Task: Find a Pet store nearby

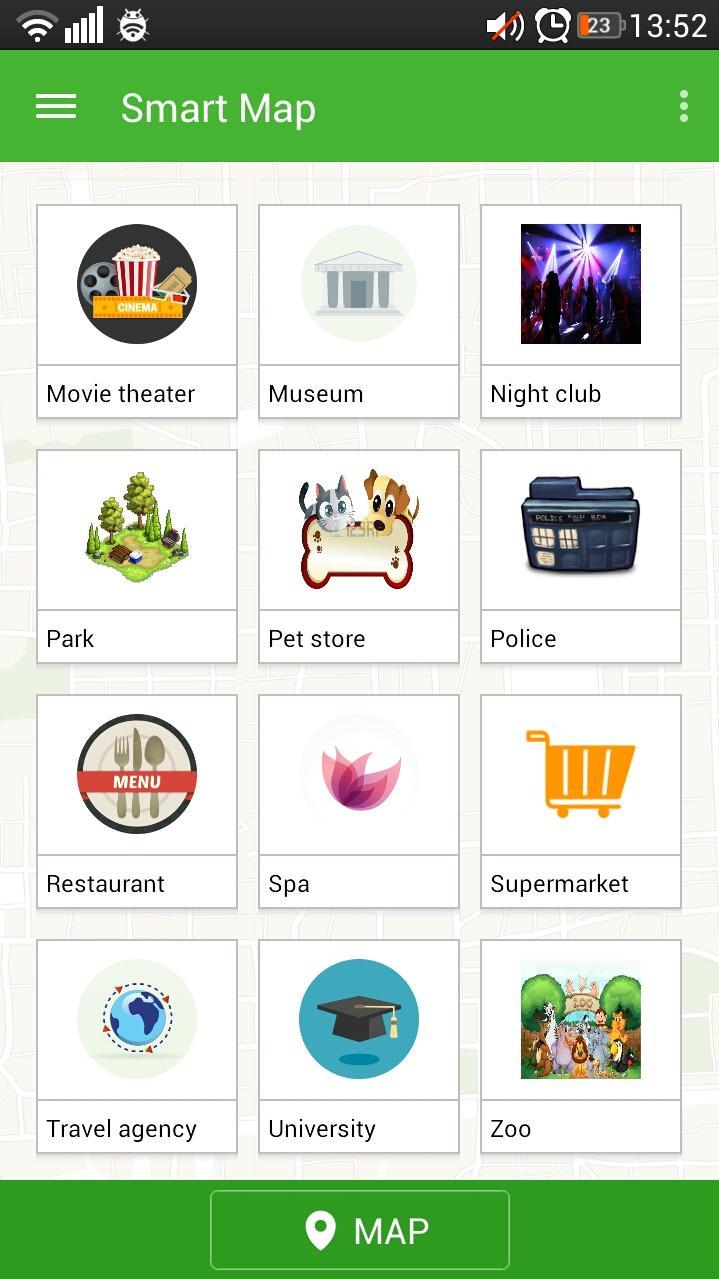Action: click(x=359, y=556)
